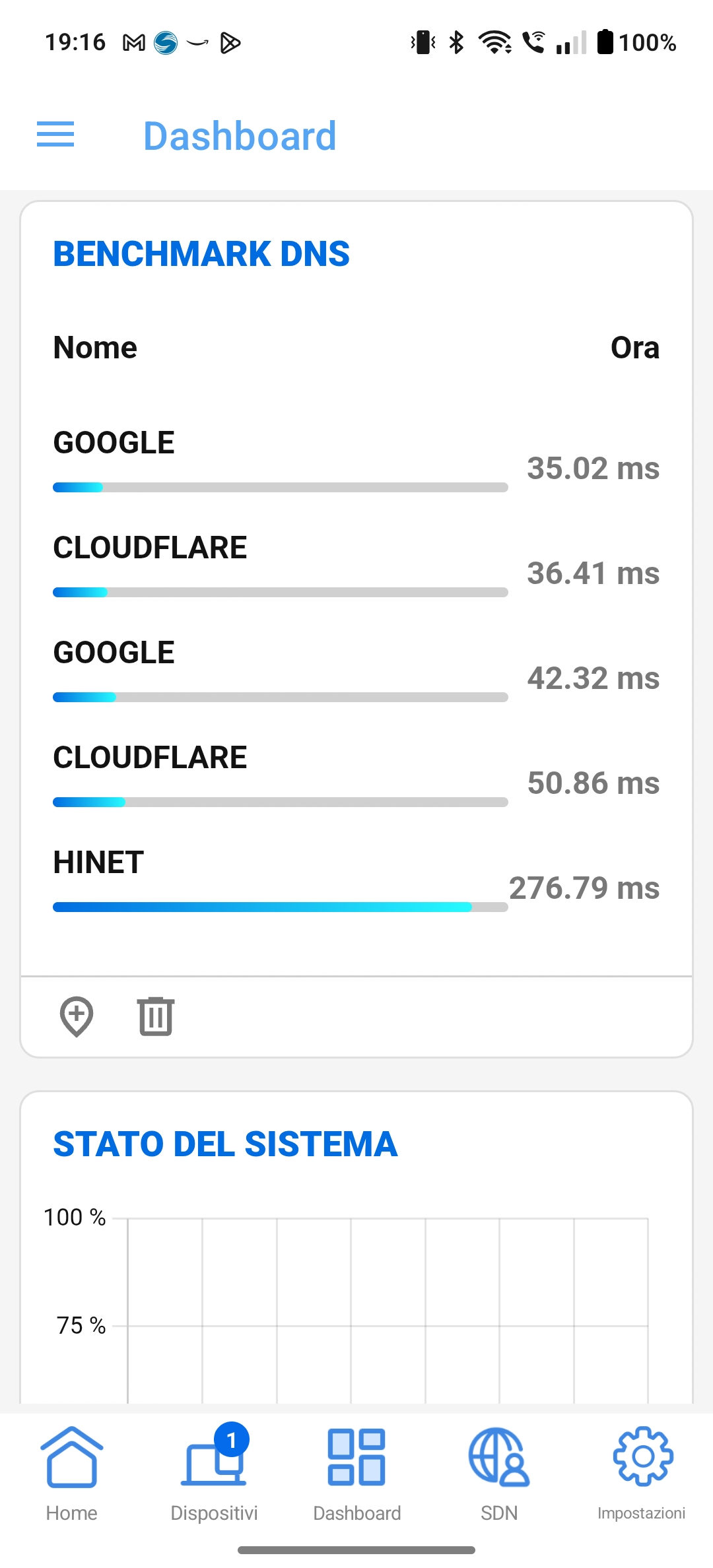
Task: Open the hamburger drawer menu
Action: tap(55, 135)
